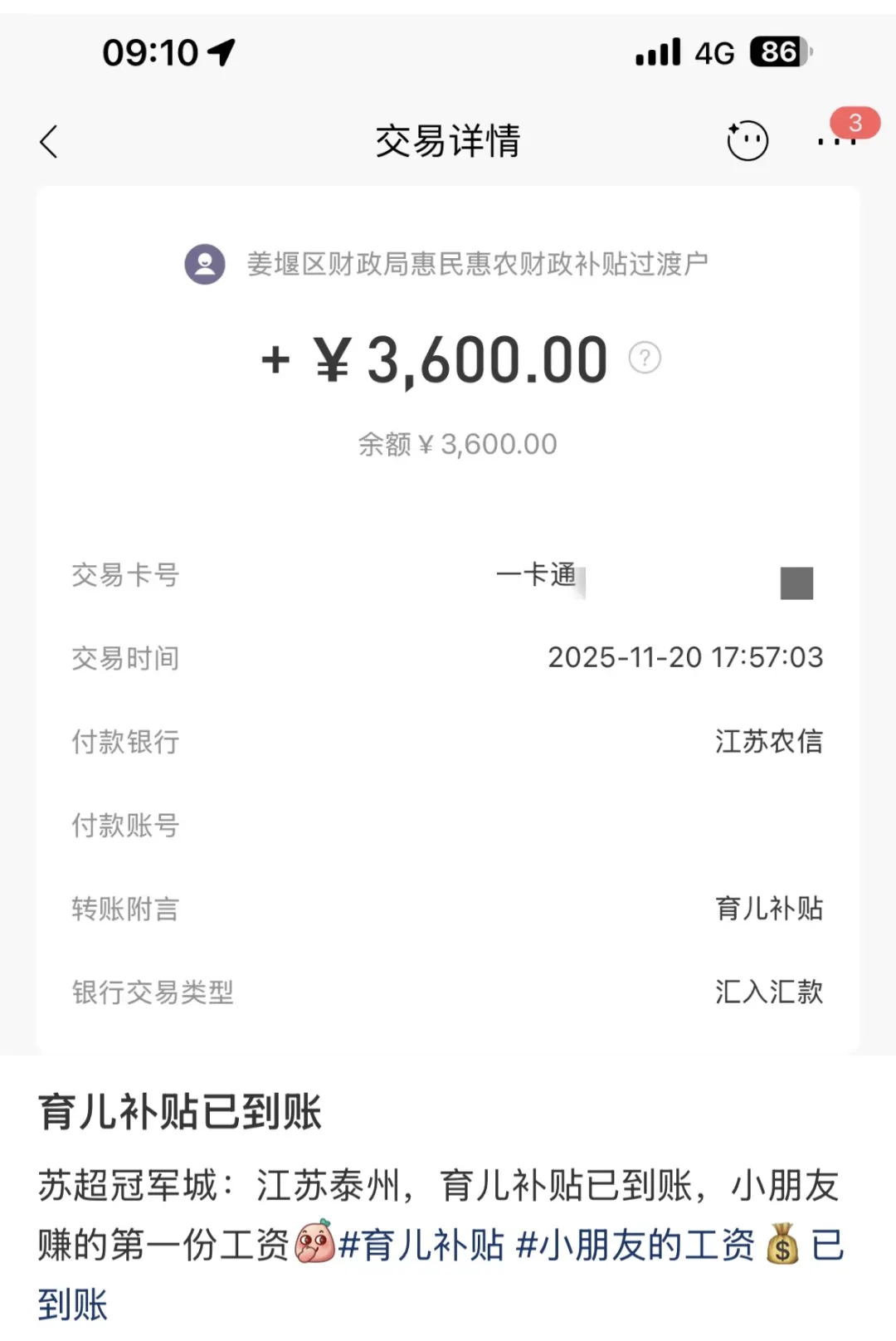Open the #育儿补贴 hashtag
896x1341 pixels.
pos(421,1246)
